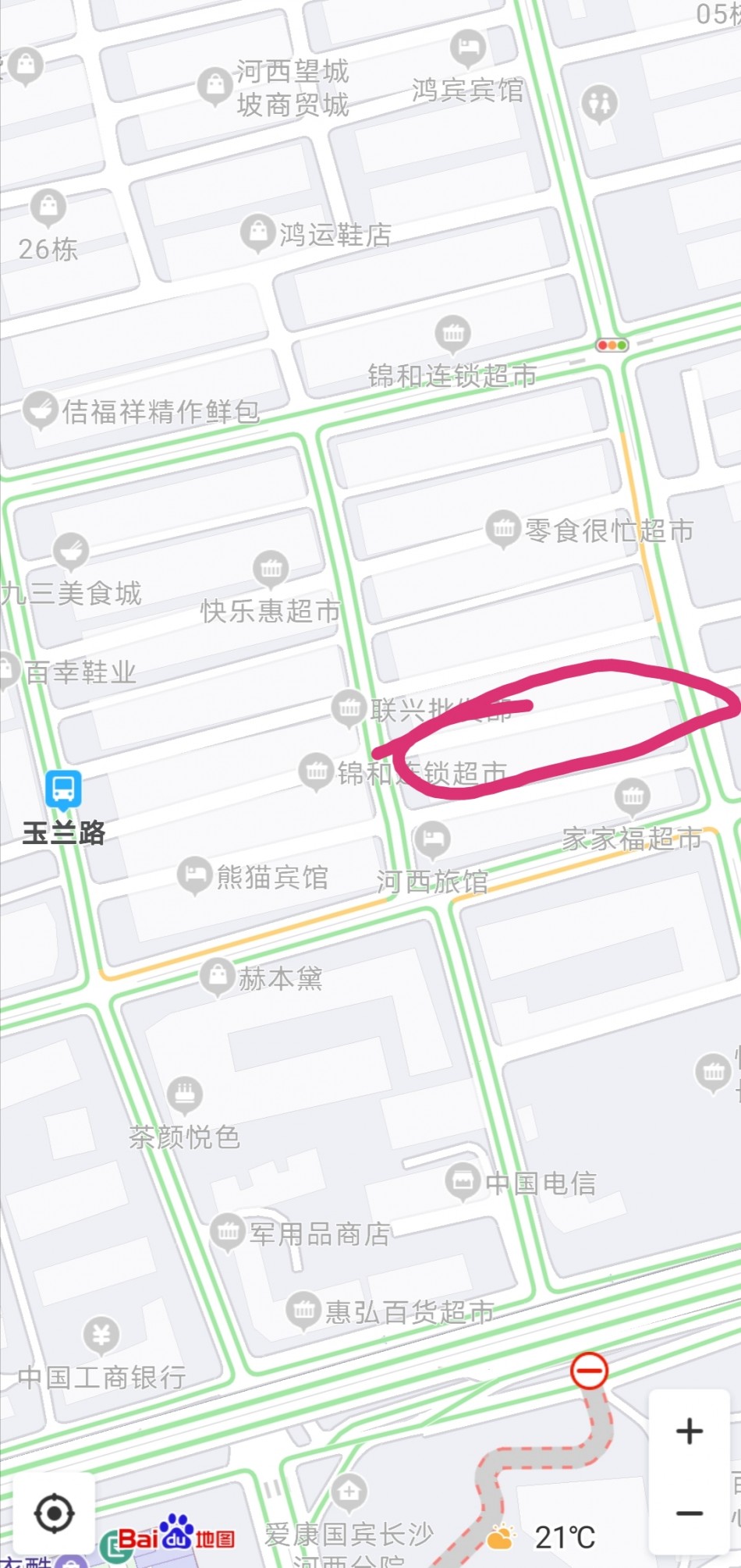Image resolution: width=741 pixels, height=1568 pixels.
Task: Select the 鸿运鞋店 shop marker
Action: pyautogui.click(x=257, y=232)
